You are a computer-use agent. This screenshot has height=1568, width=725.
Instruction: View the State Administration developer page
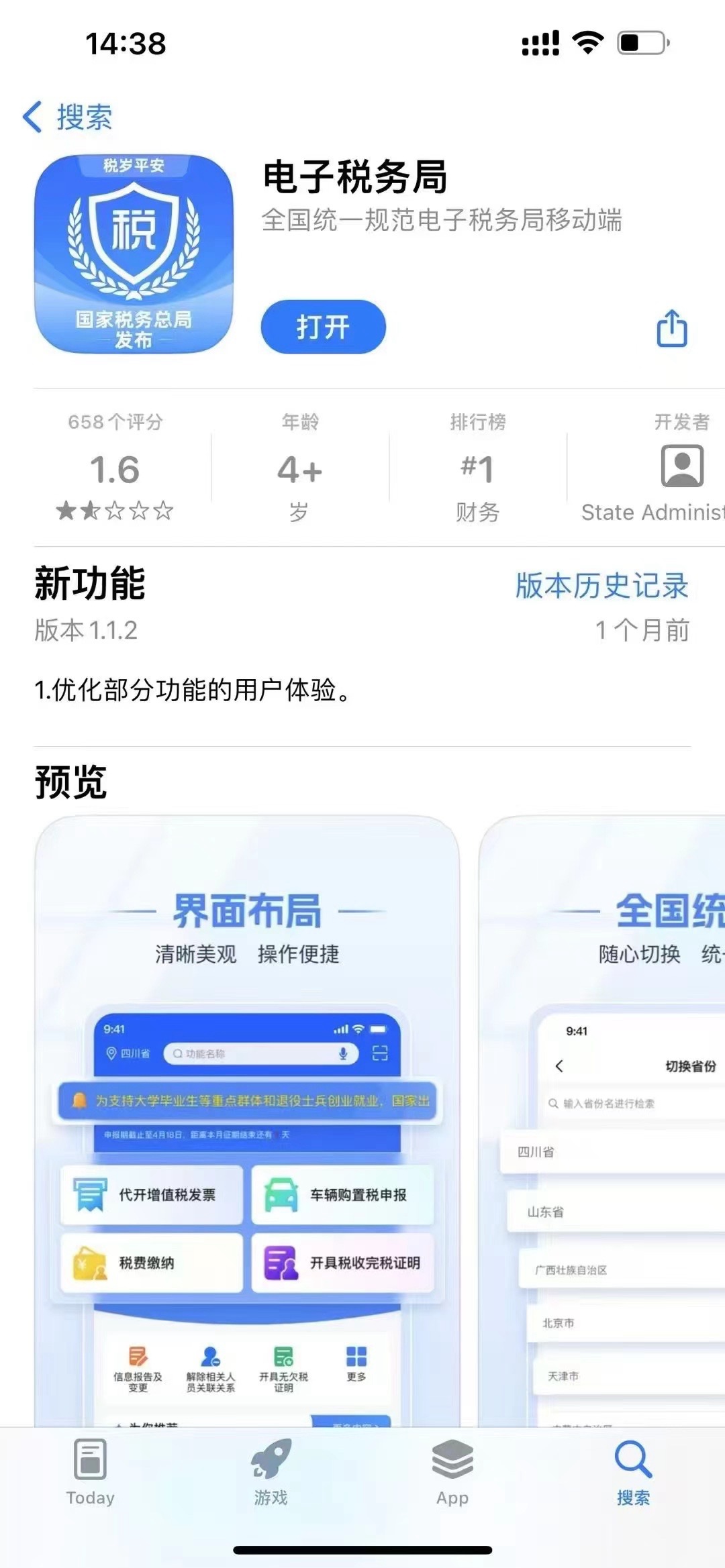671,468
